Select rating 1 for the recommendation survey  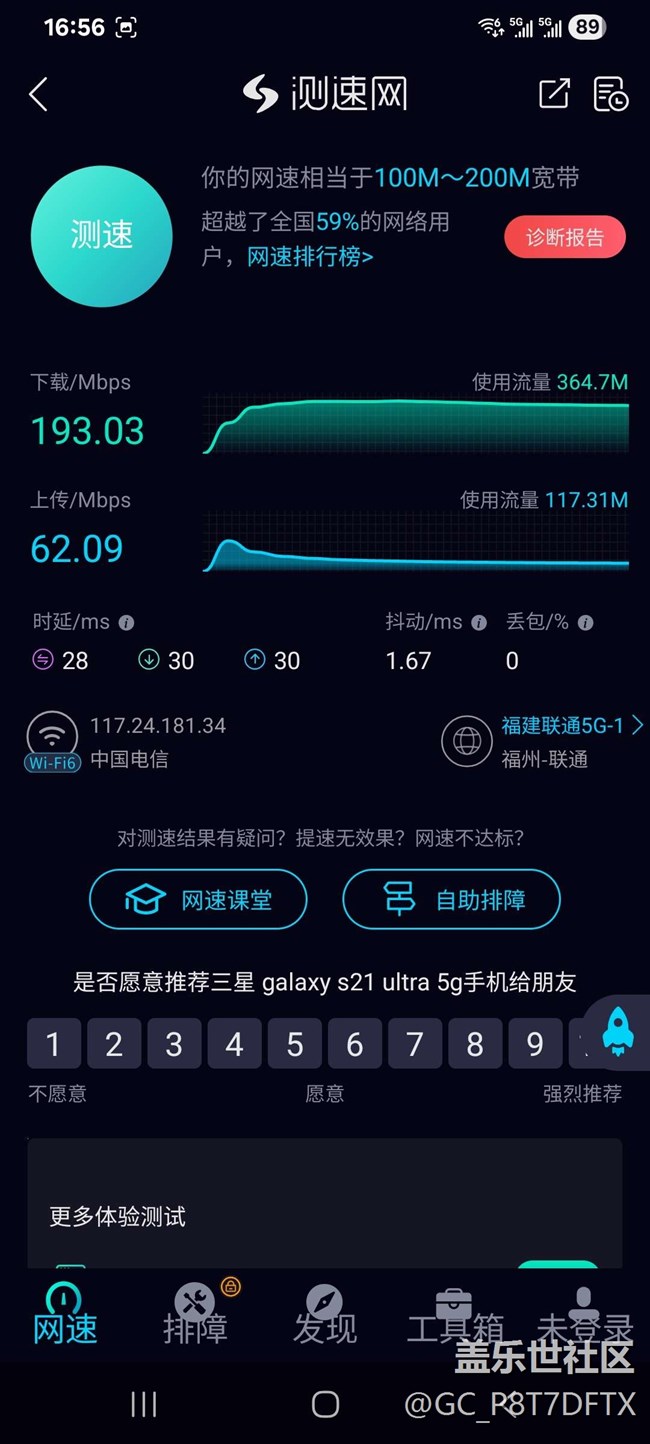[x=53, y=1045]
